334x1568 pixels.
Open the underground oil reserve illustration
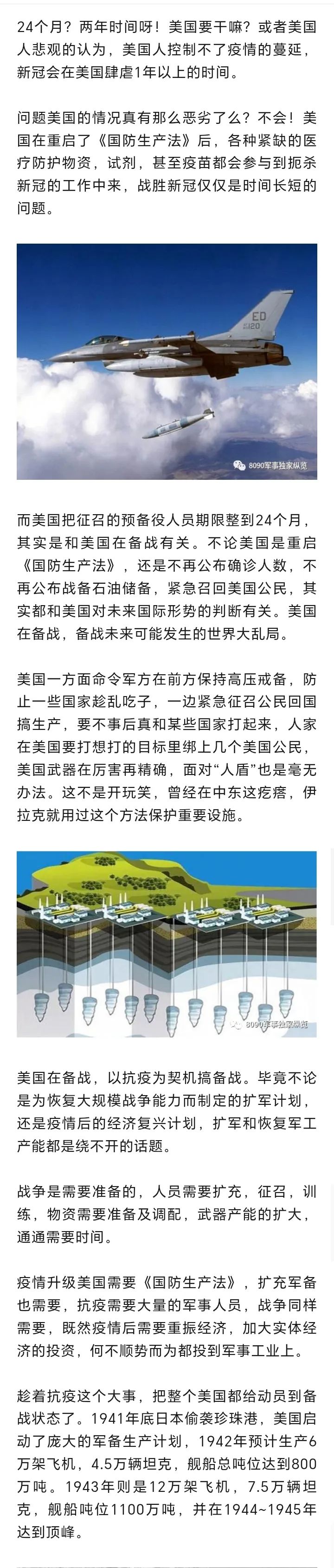[167, 944]
